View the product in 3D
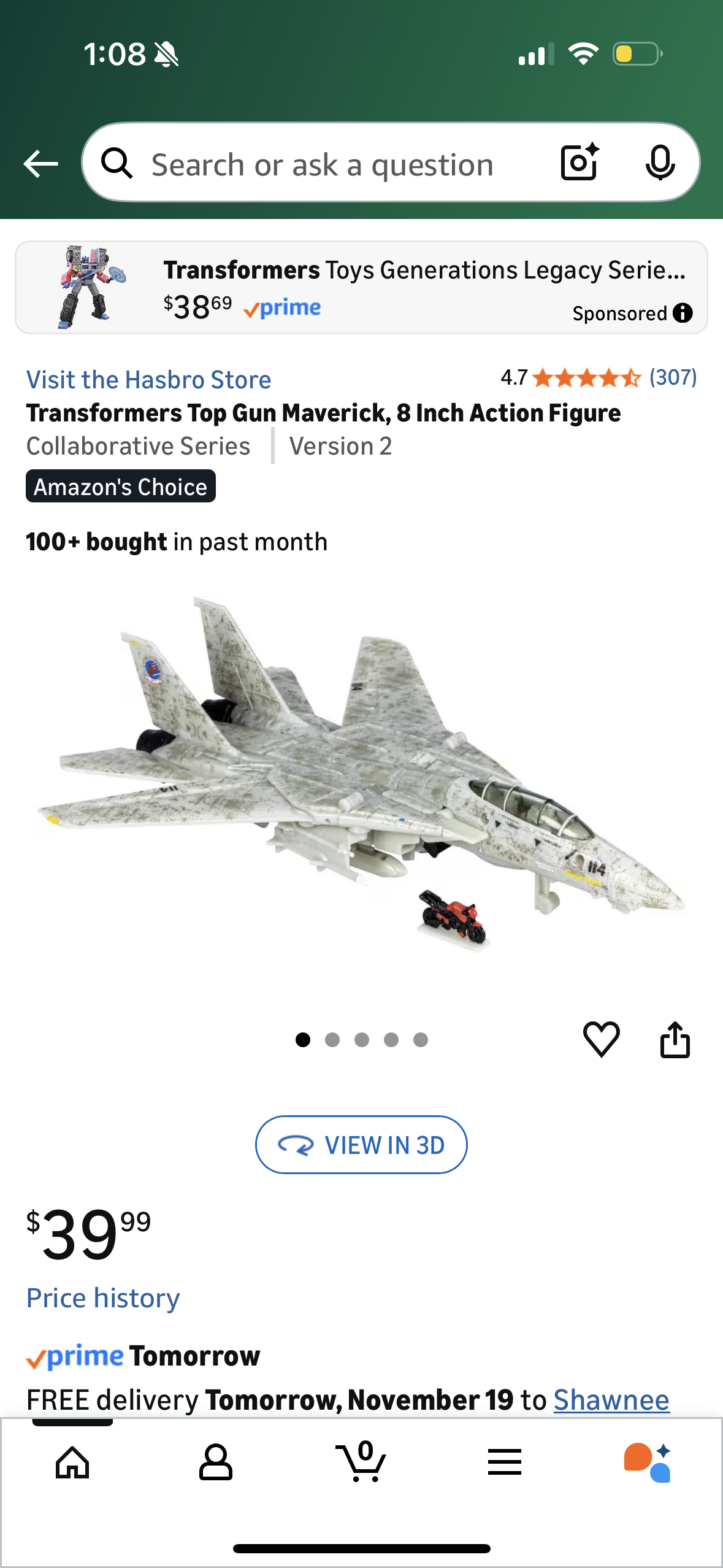Screen dimensions: 723x1568 click(x=361, y=1145)
